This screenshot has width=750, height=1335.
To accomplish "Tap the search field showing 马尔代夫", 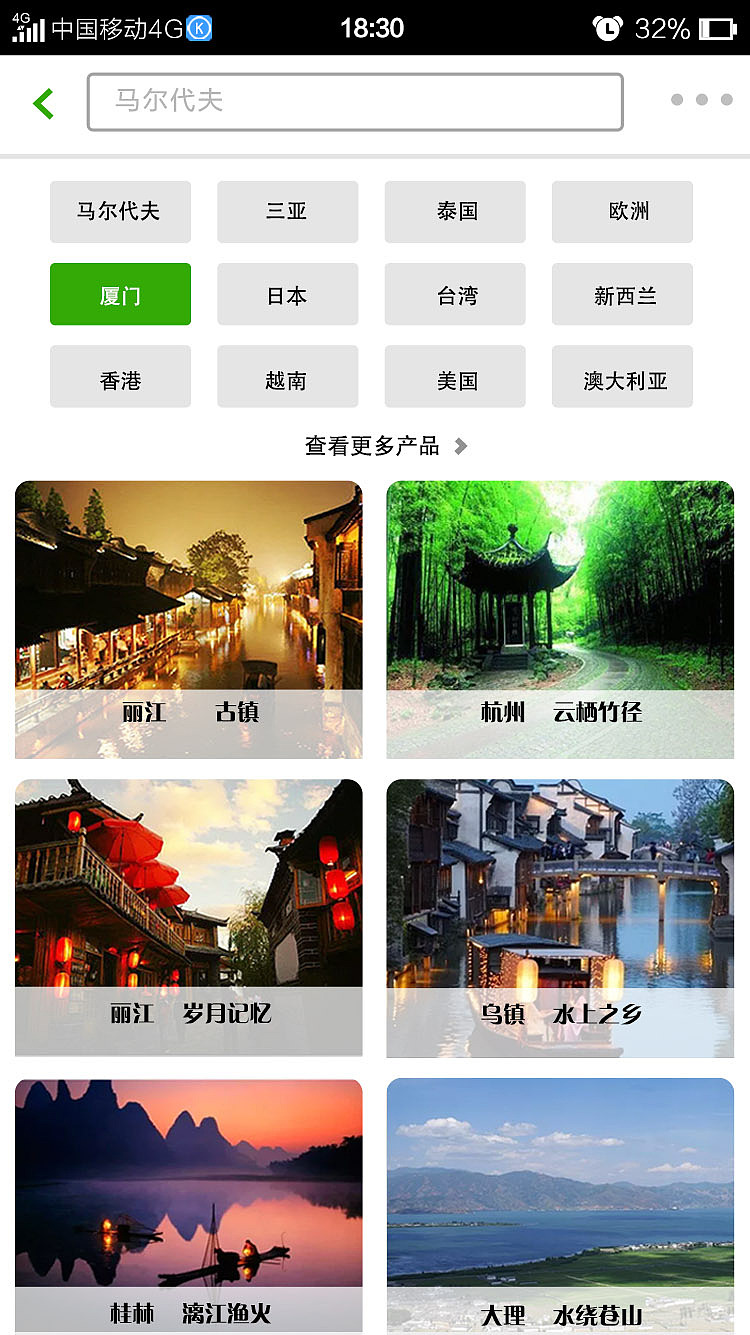I will (355, 101).
